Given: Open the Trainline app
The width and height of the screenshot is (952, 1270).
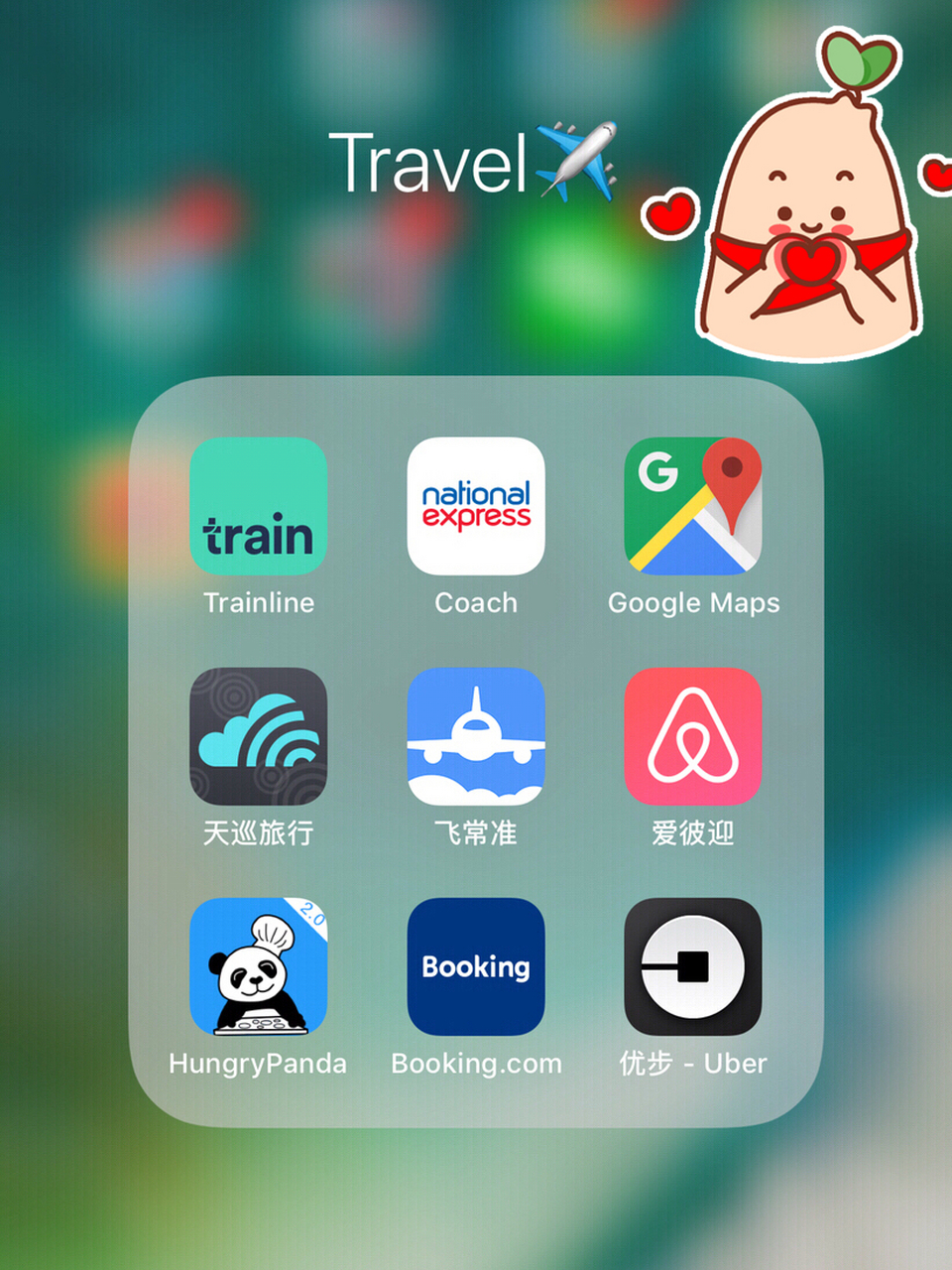Looking at the screenshot, I should coord(258,506).
